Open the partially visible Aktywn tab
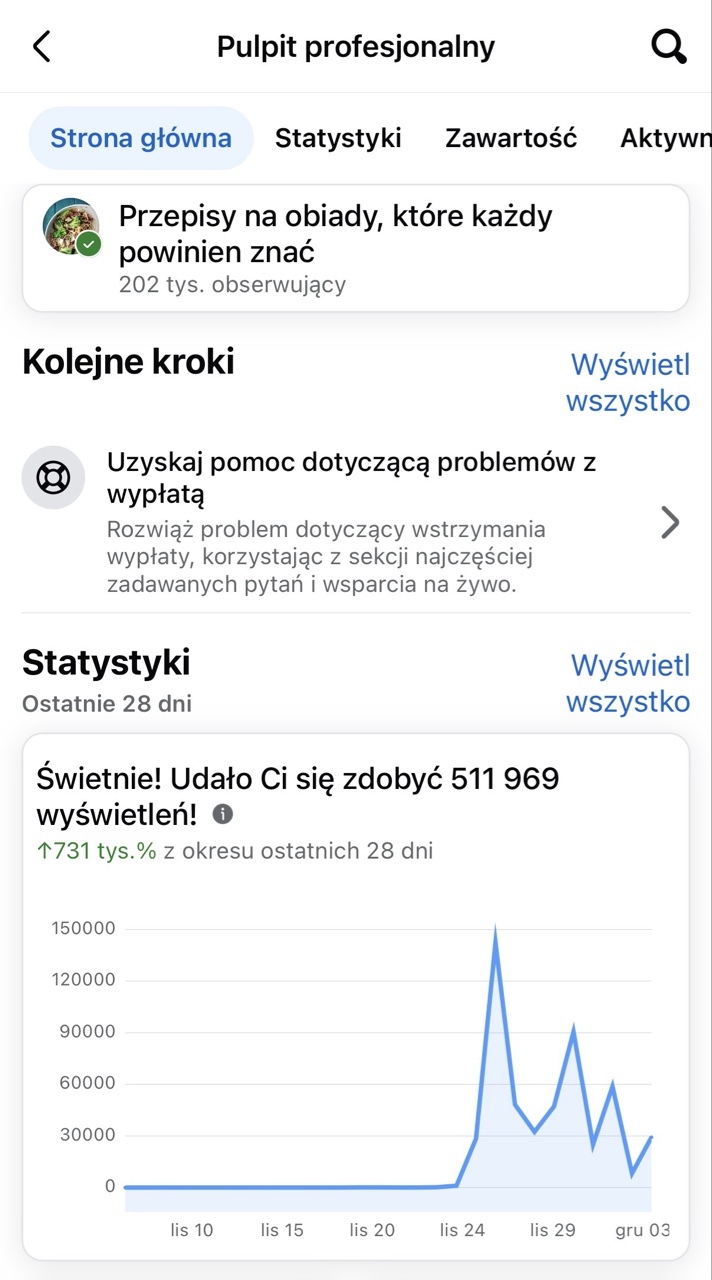This screenshot has height=1280, width=712. pos(665,138)
